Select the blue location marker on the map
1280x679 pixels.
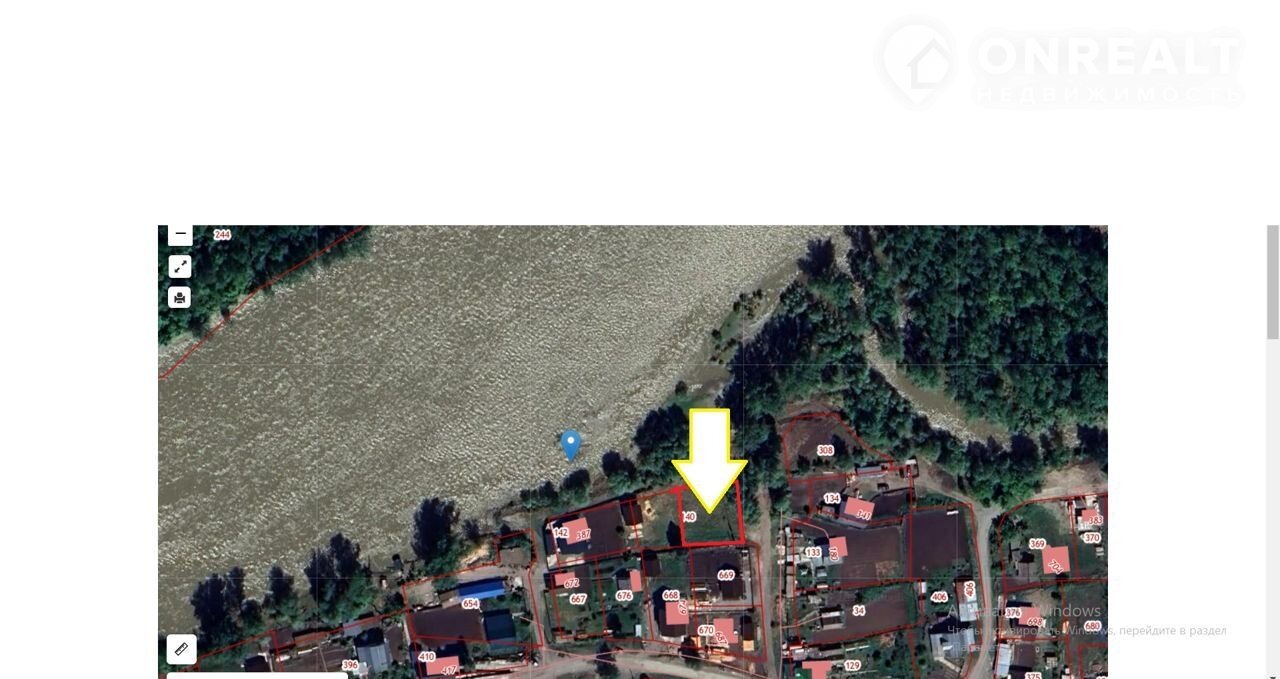click(571, 444)
